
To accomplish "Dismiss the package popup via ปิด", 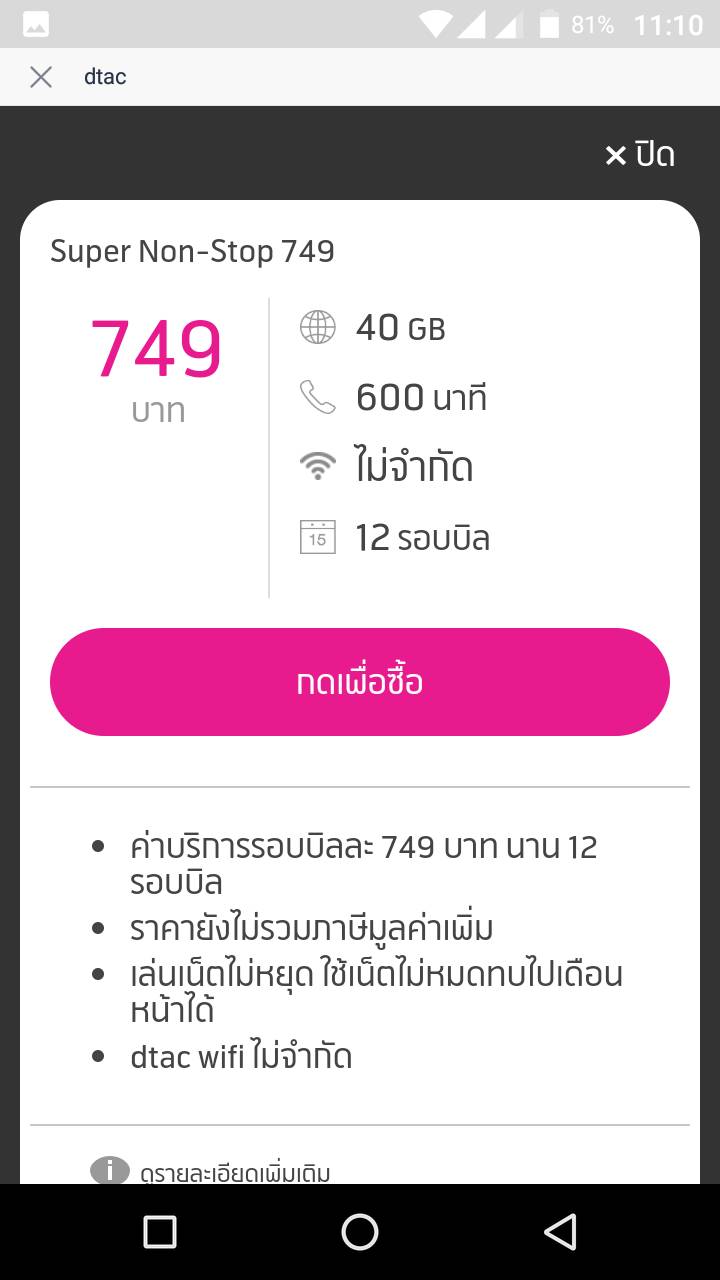I will coord(640,155).
